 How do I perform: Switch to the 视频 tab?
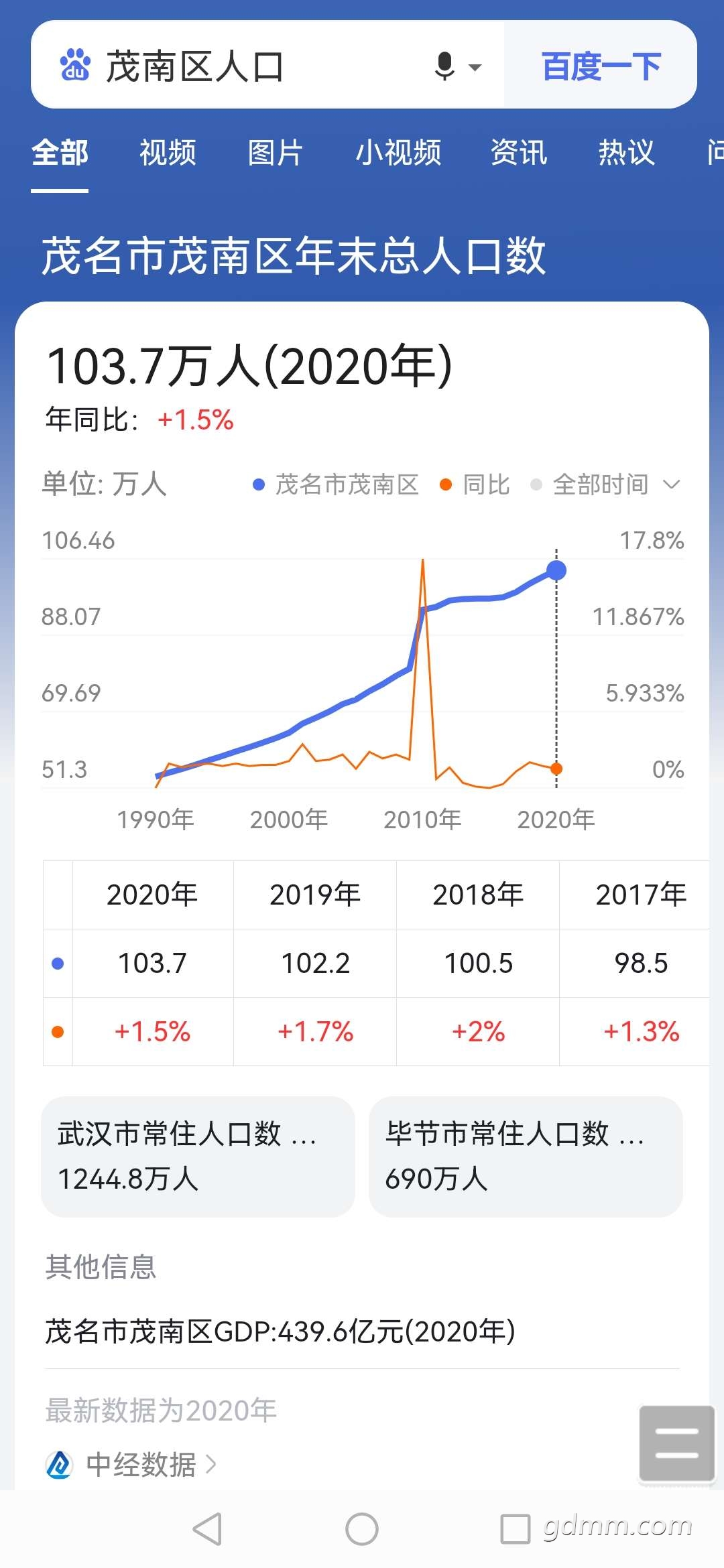tap(168, 153)
